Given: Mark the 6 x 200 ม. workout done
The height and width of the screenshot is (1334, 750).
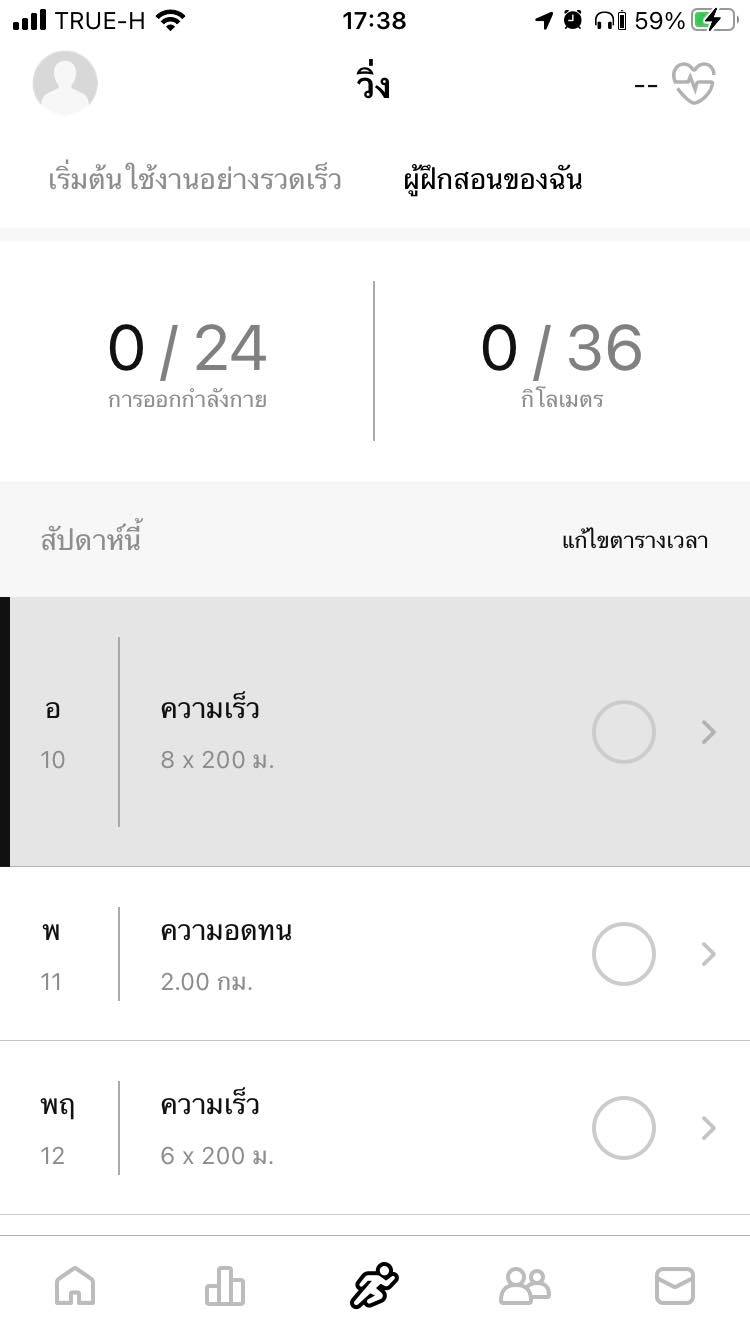Looking at the screenshot, I should point(623,1128).
